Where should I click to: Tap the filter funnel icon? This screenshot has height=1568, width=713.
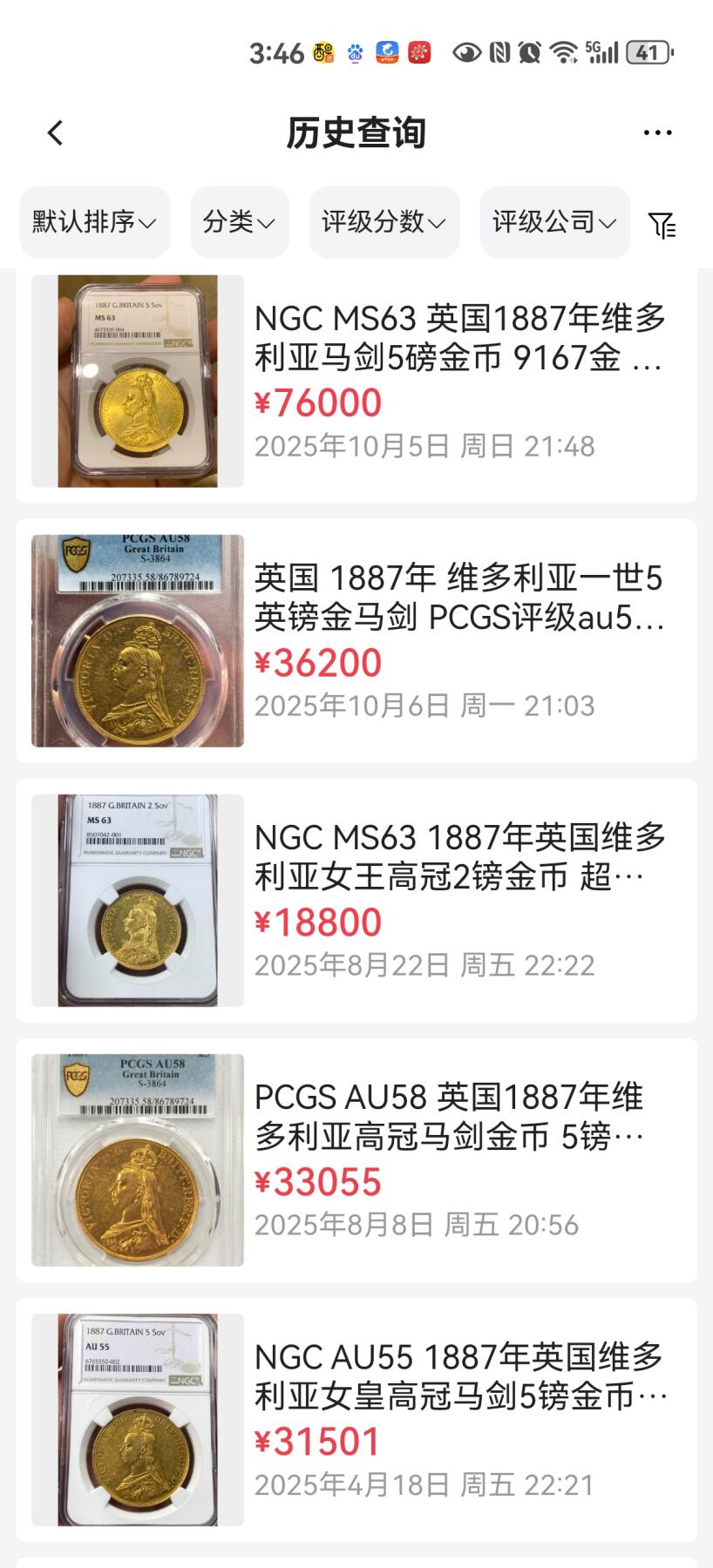coord(663,225)
